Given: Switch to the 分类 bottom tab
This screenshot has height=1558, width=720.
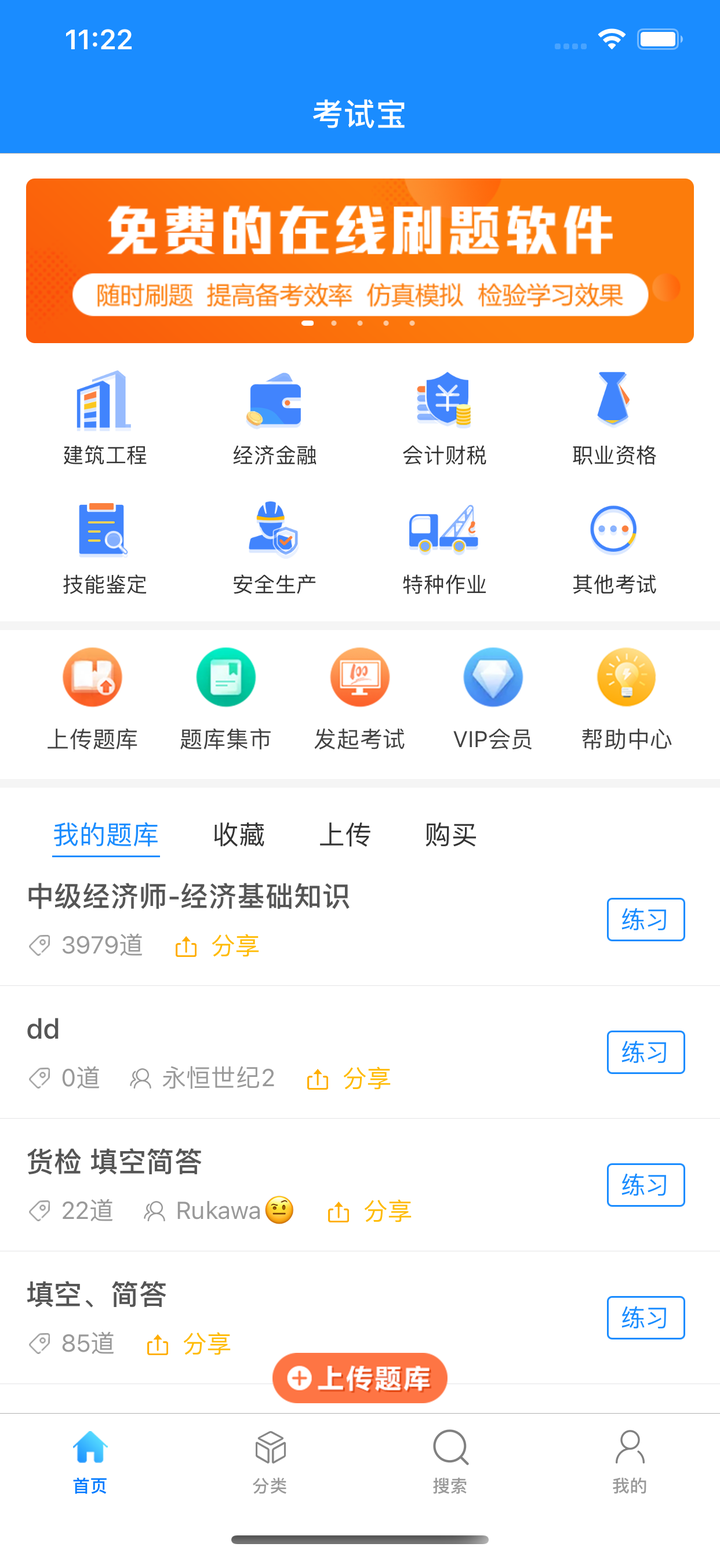Looking at the screenshot, I should pyautogui.click(x=270, y=1462).
